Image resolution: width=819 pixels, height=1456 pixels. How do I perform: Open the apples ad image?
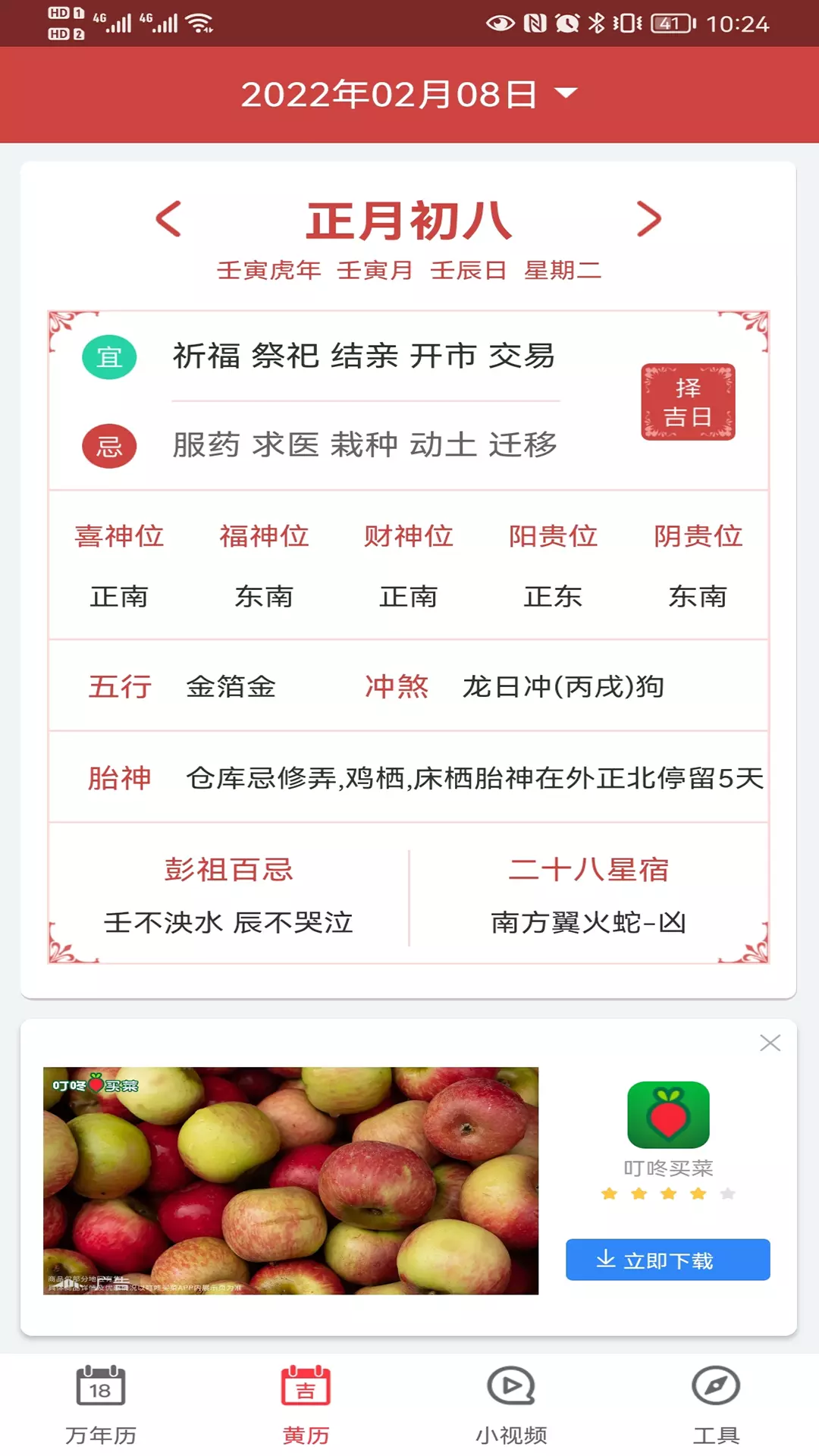(x=290, y=1180)
